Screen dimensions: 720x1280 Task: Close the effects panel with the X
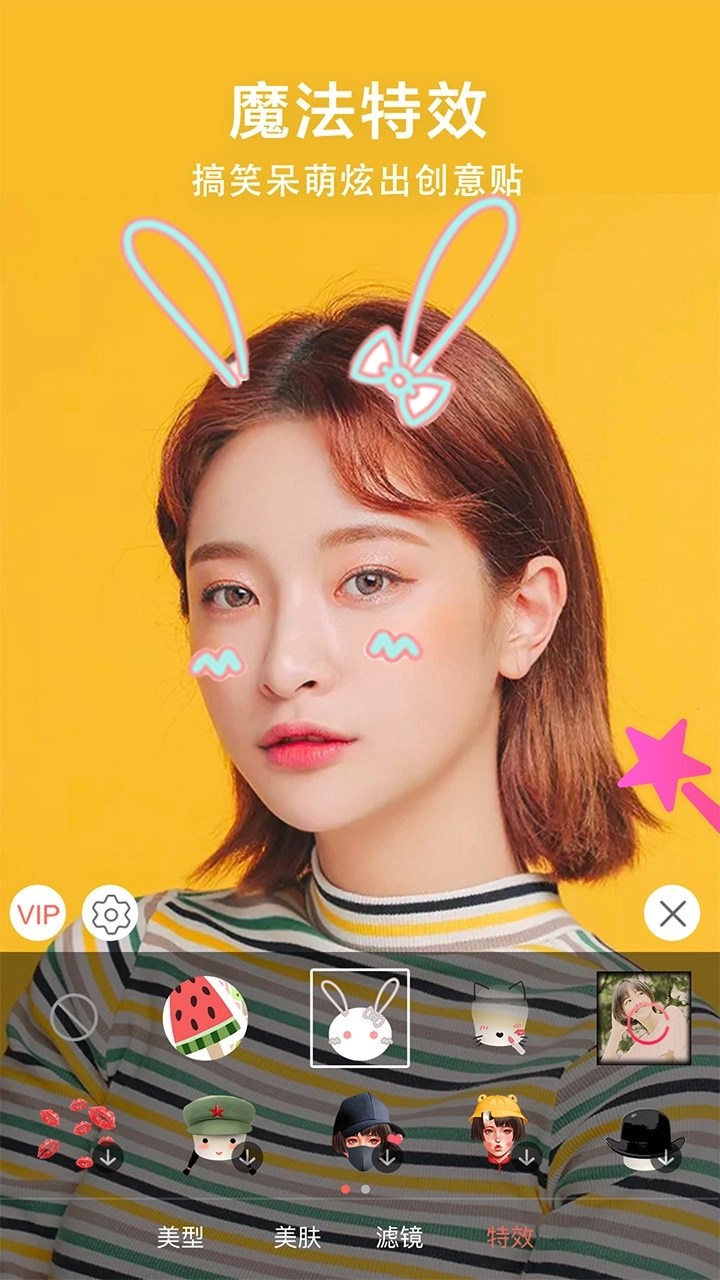pos(672,913)
